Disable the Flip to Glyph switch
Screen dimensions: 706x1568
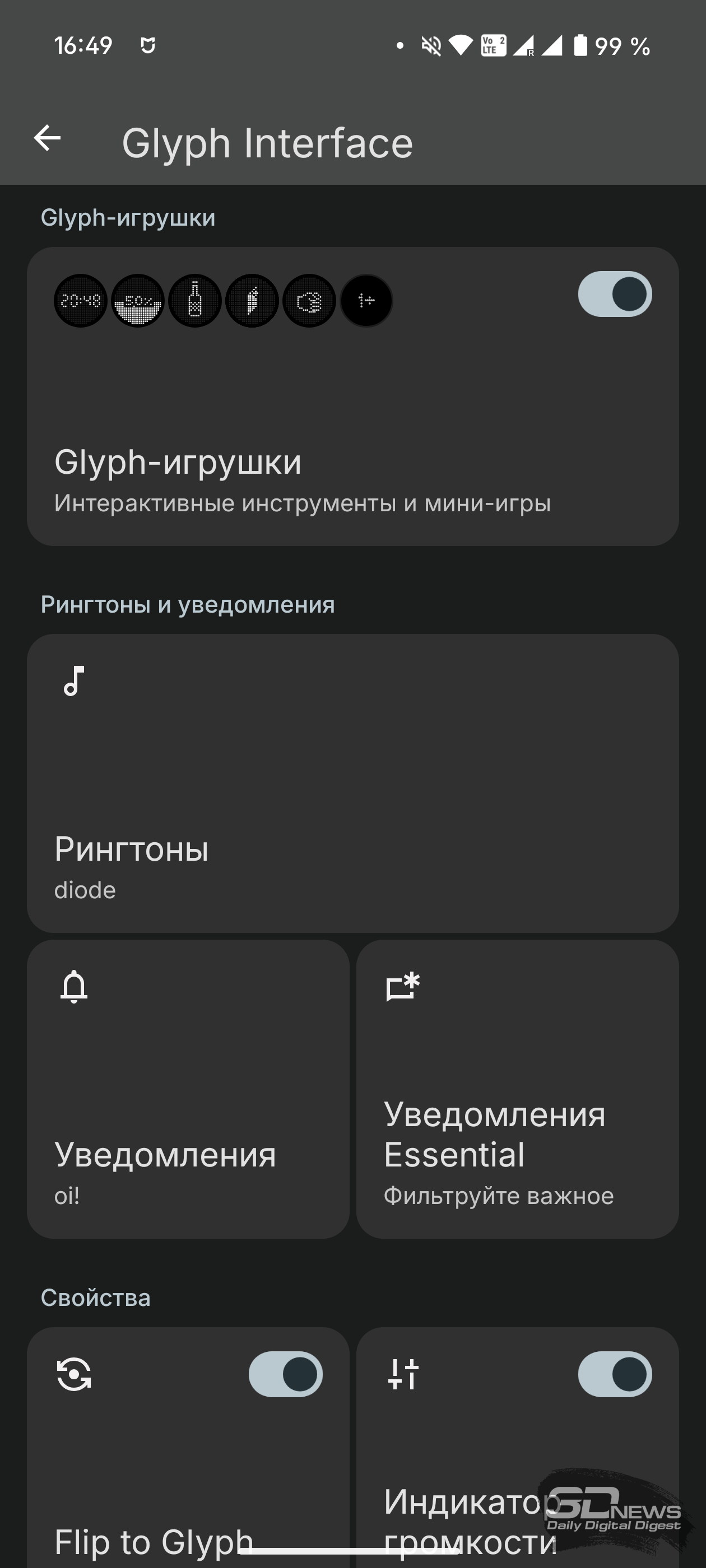click(285, 1374)
